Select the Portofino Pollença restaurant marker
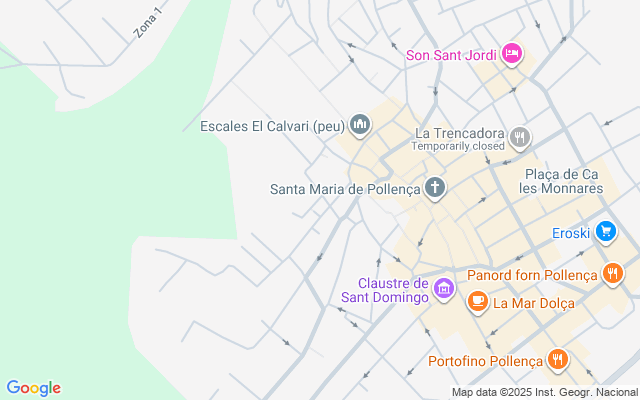The image size is (640, 400). [x=558, y=359]
